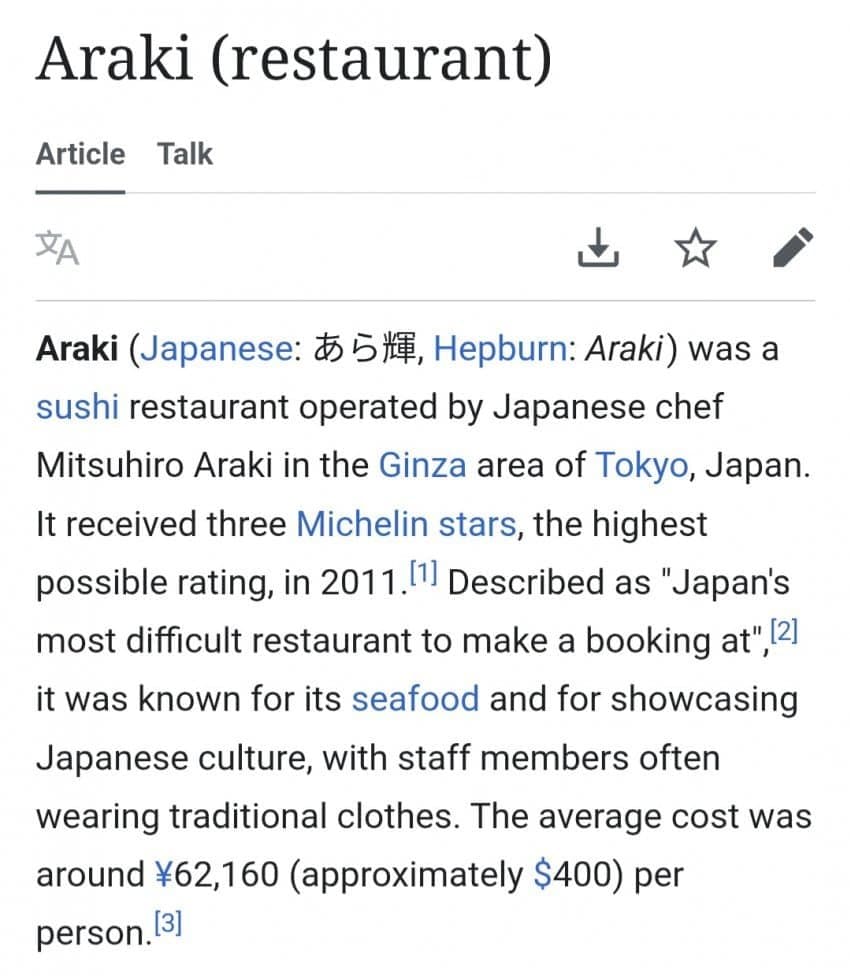
Task: Follow the Hepburn link
Action: click(x=500, y=349)
